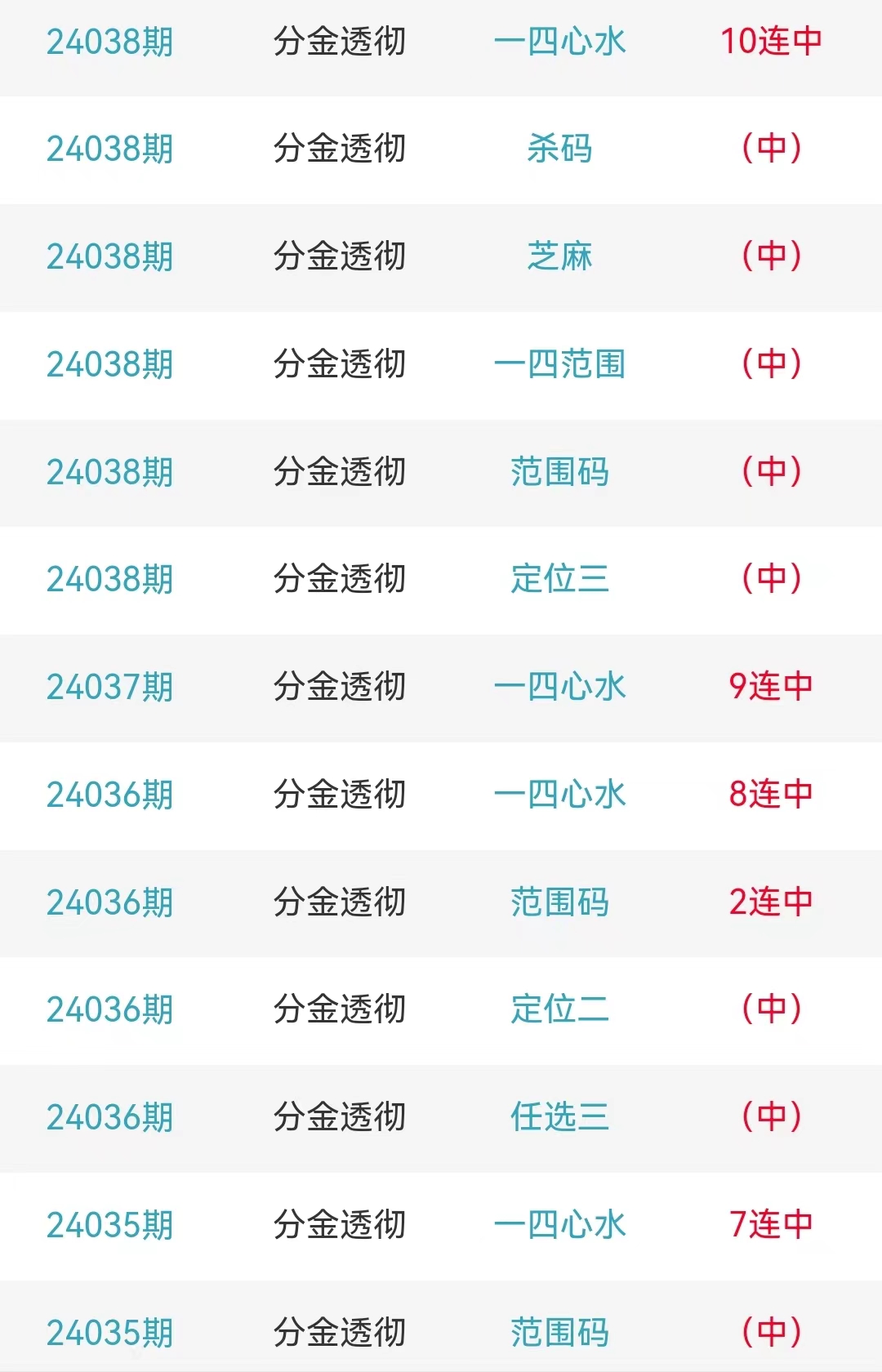Open the 24038期 一四心水 entry
The height and width of the screenshot is (1372, 882).
point(559,42)
